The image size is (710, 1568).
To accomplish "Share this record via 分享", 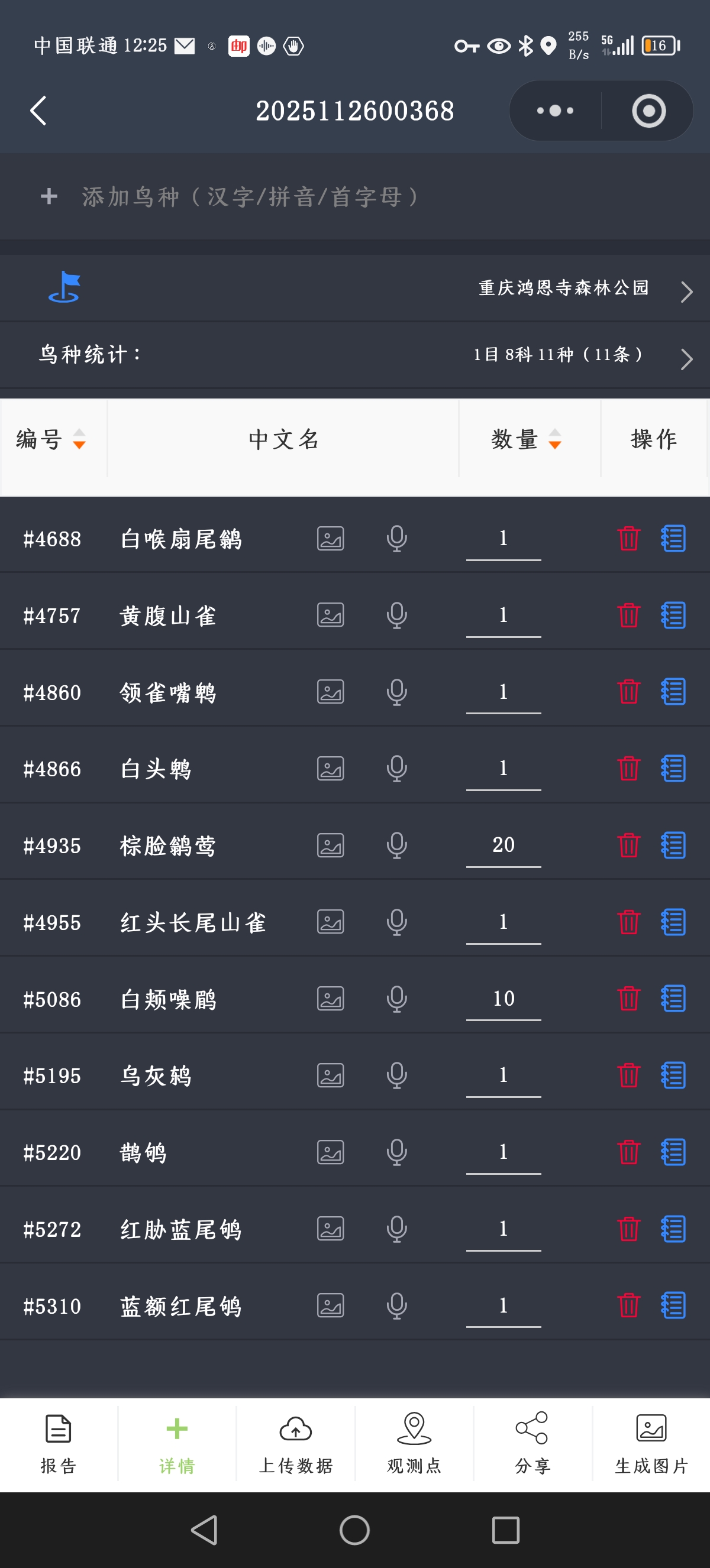I will [x=532, y=1444].
